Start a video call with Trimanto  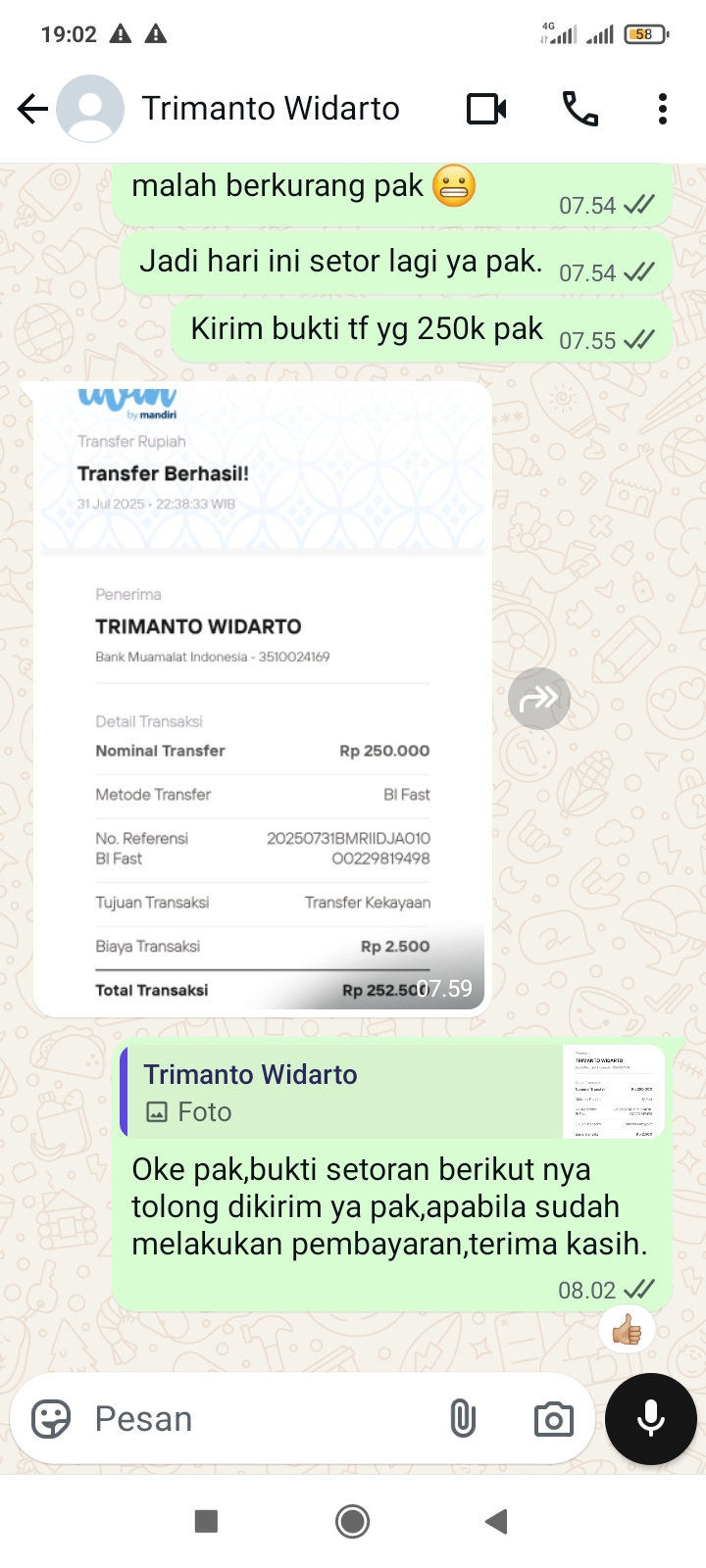pos(486,109)
